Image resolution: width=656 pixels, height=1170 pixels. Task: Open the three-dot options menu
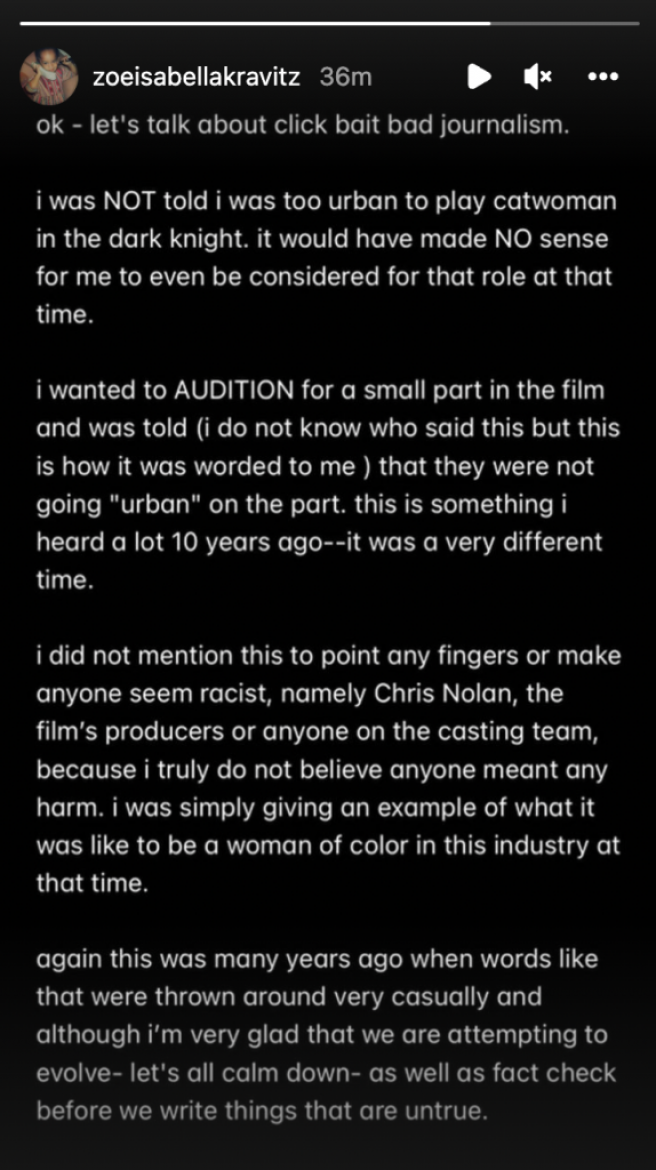tap(603, 76)
